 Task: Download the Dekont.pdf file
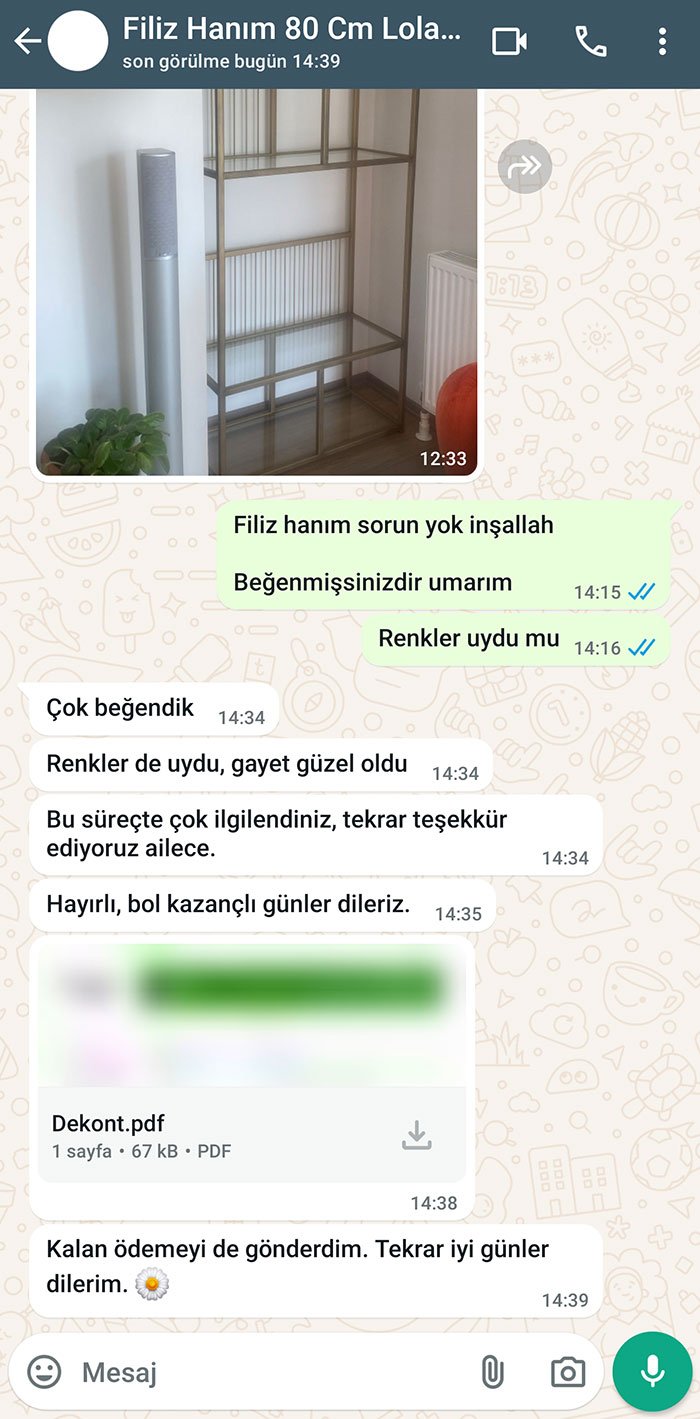pyautogui.click(x=416, y=1135)
